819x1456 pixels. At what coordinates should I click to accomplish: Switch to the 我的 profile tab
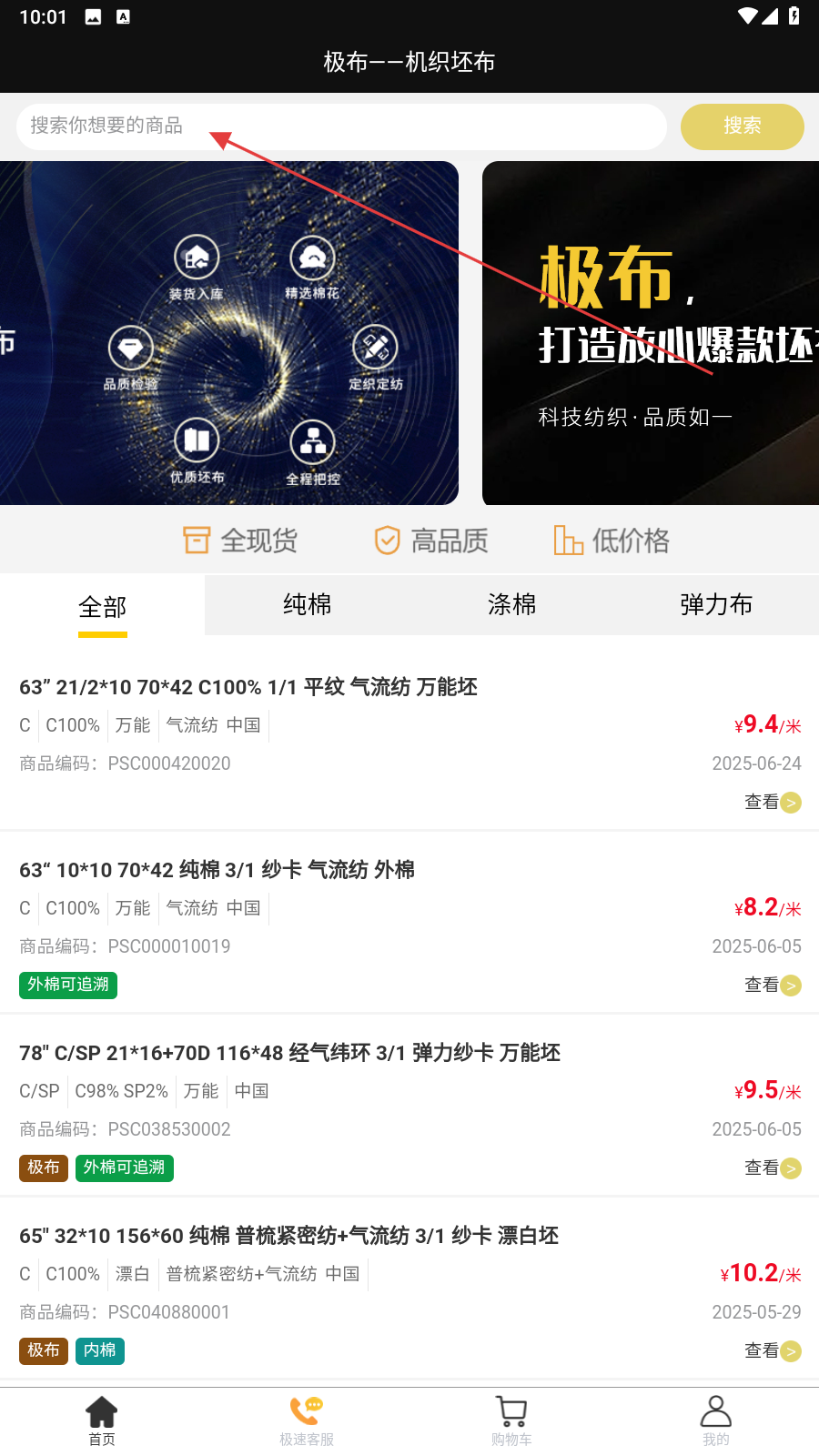pos(716,1421)
